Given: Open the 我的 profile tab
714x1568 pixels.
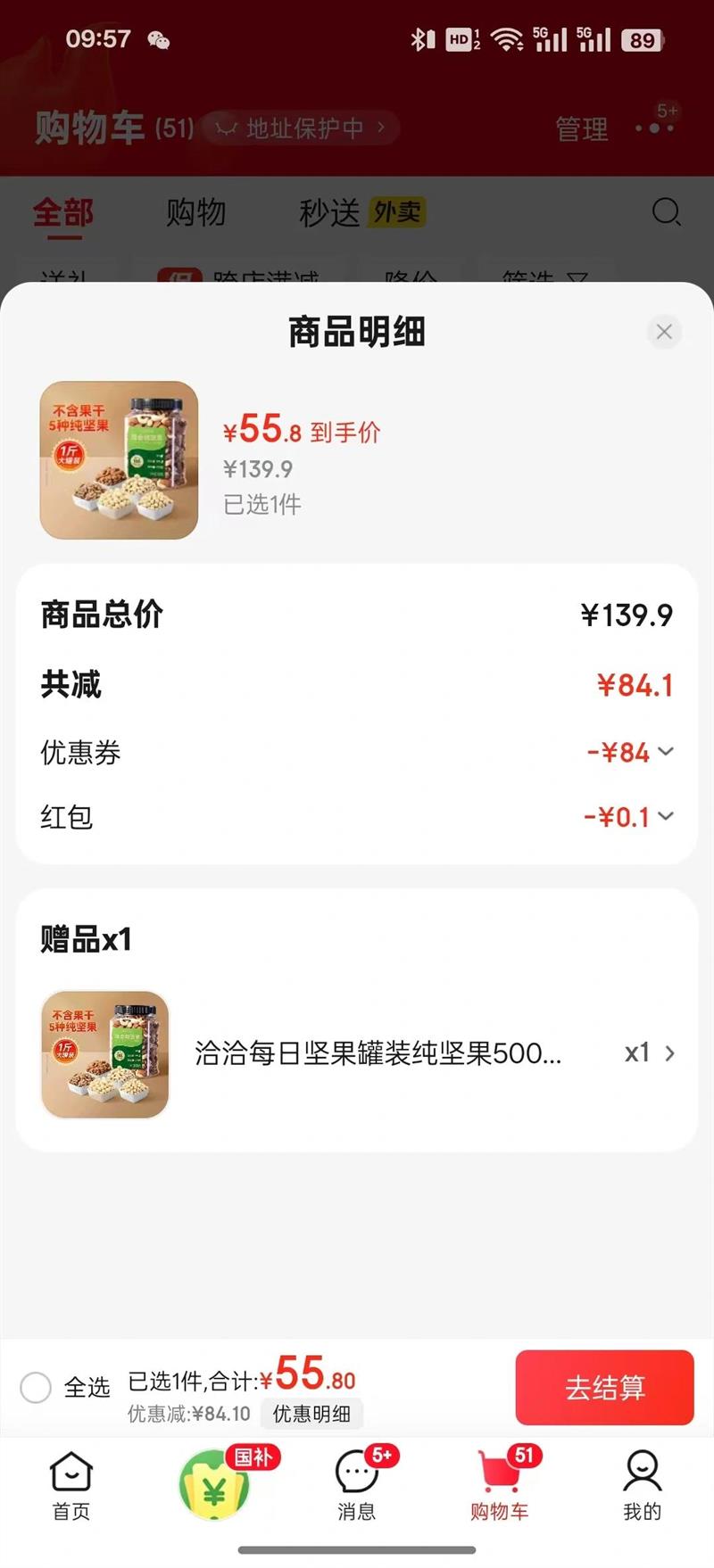Looking at the screenshot, I should click(x=642, y=1487).
